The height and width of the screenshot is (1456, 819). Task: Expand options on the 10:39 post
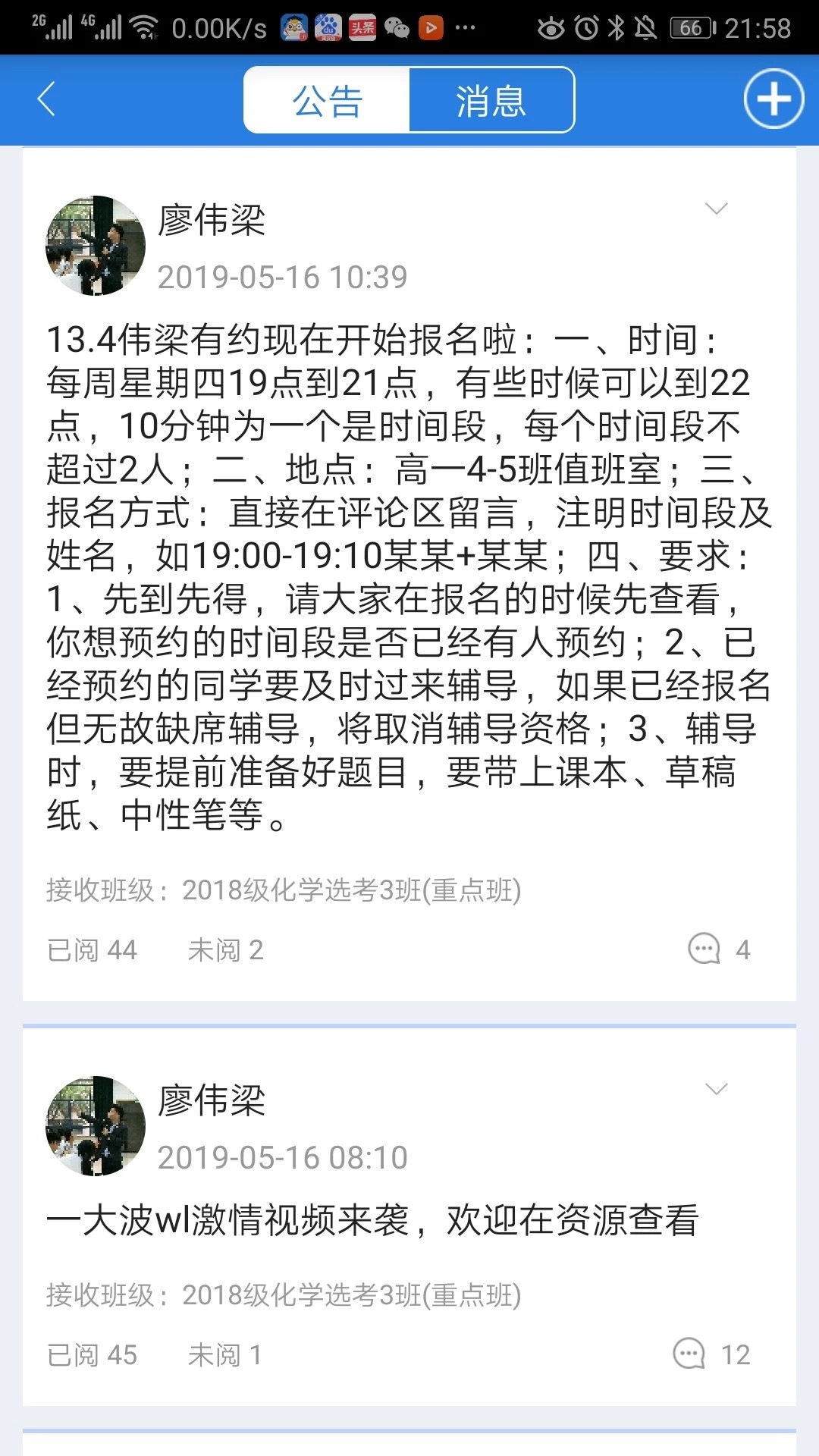pos(716,209)
